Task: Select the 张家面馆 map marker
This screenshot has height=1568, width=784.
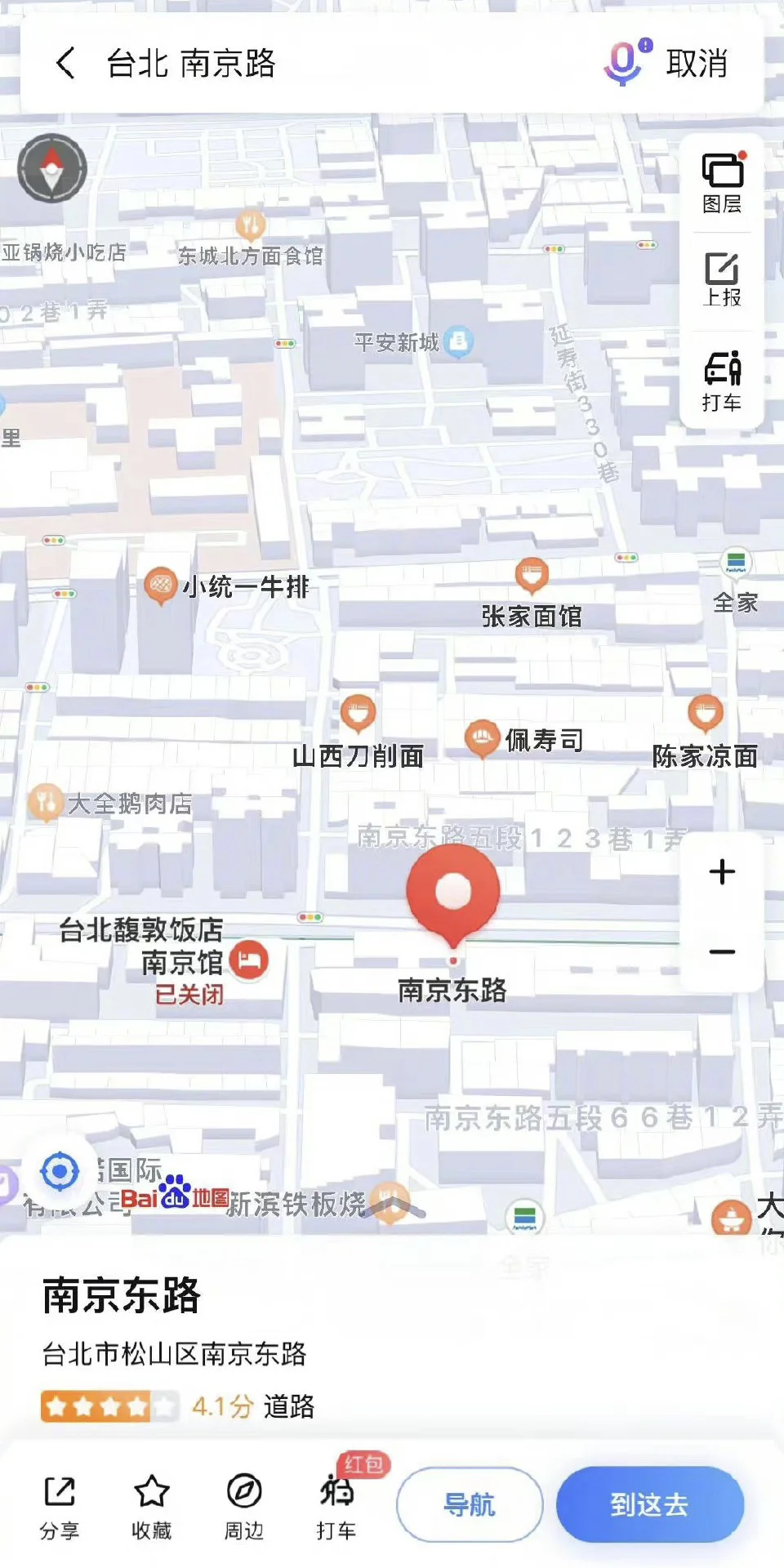Action: (532, 577)
